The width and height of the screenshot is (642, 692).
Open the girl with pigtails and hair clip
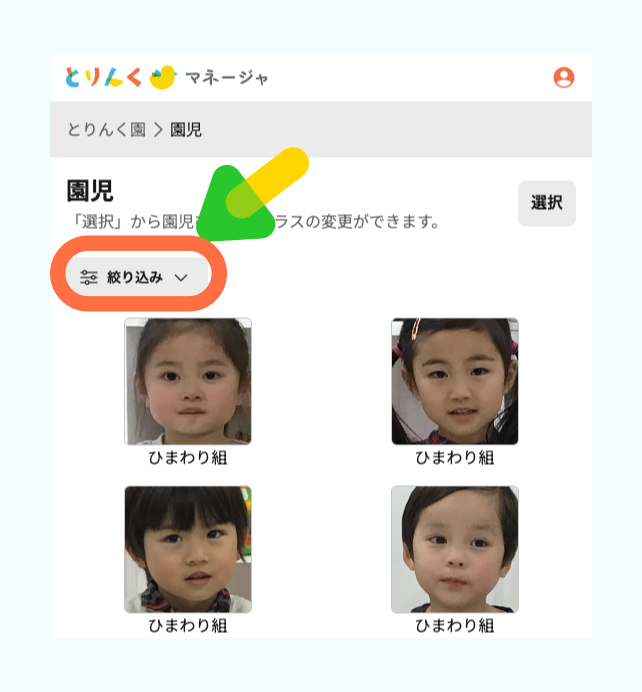455,381
